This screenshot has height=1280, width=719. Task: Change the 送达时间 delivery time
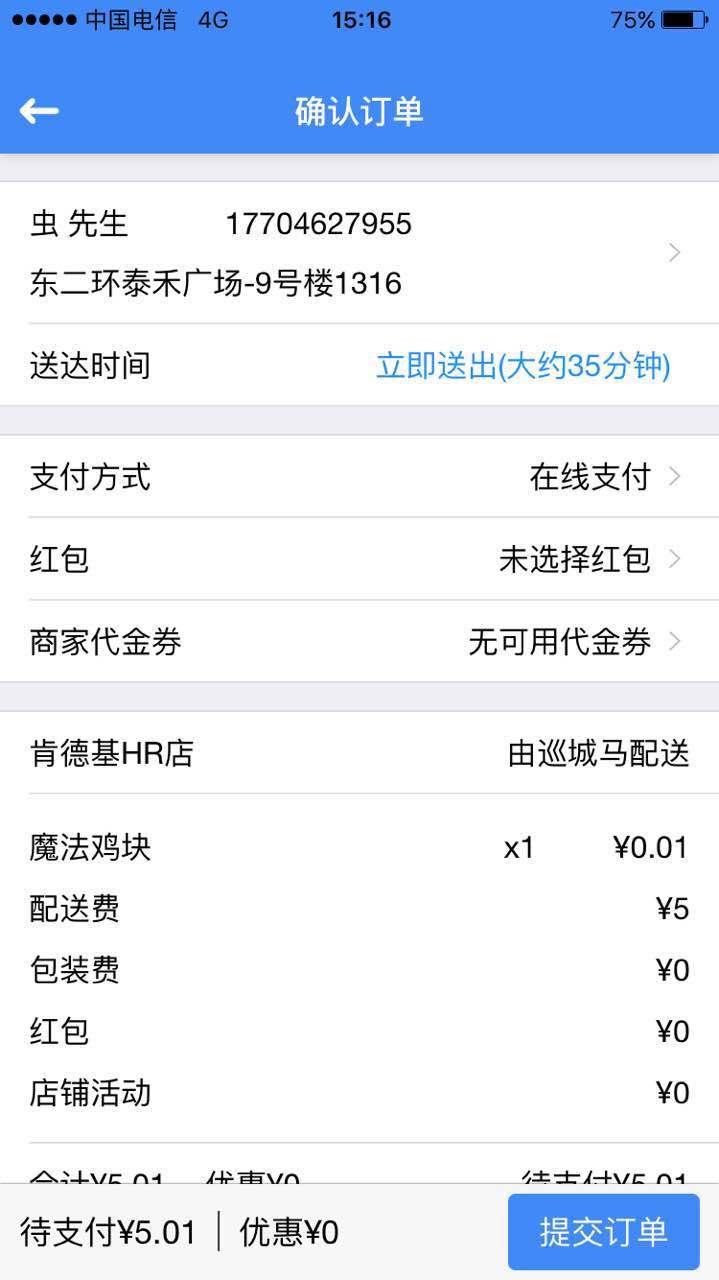click(x=522, y=366)
